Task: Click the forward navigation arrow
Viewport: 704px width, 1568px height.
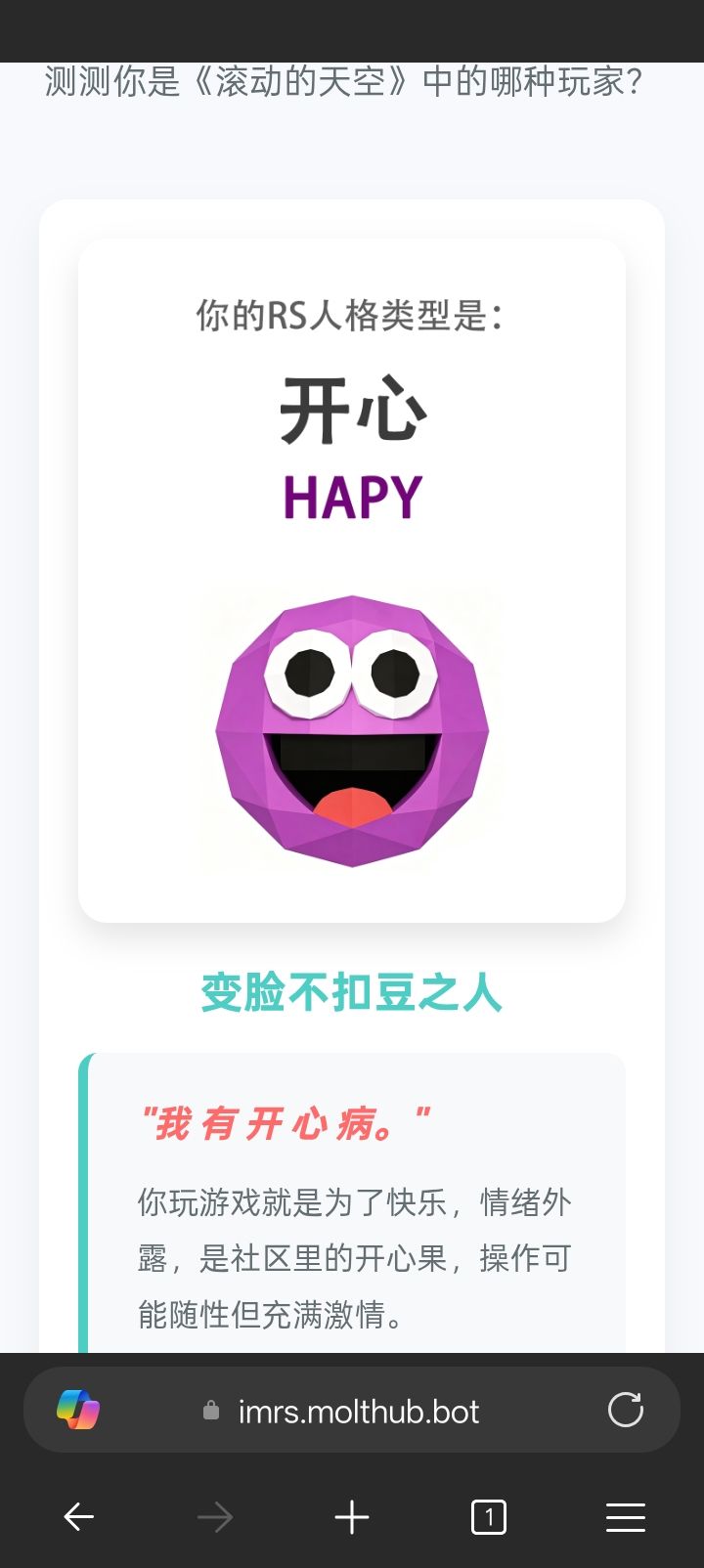Action: point(215,1516)
